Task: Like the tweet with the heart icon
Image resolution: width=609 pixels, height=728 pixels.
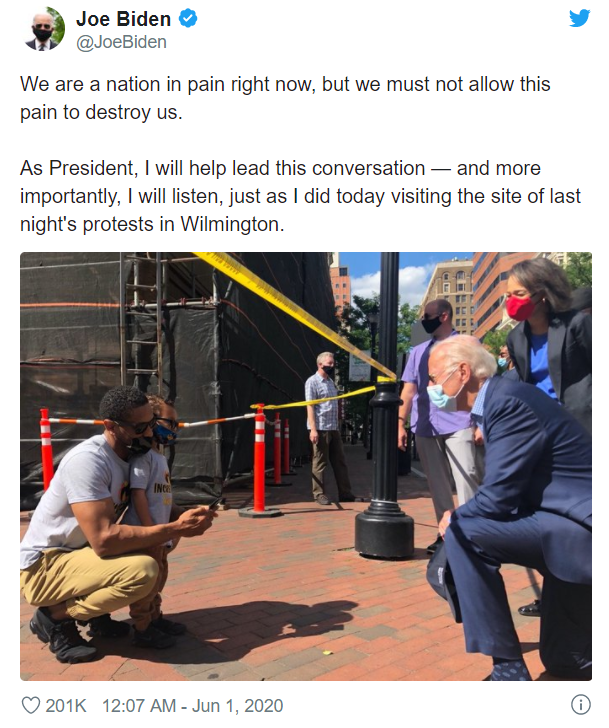Action: click(x=30, y=703)
